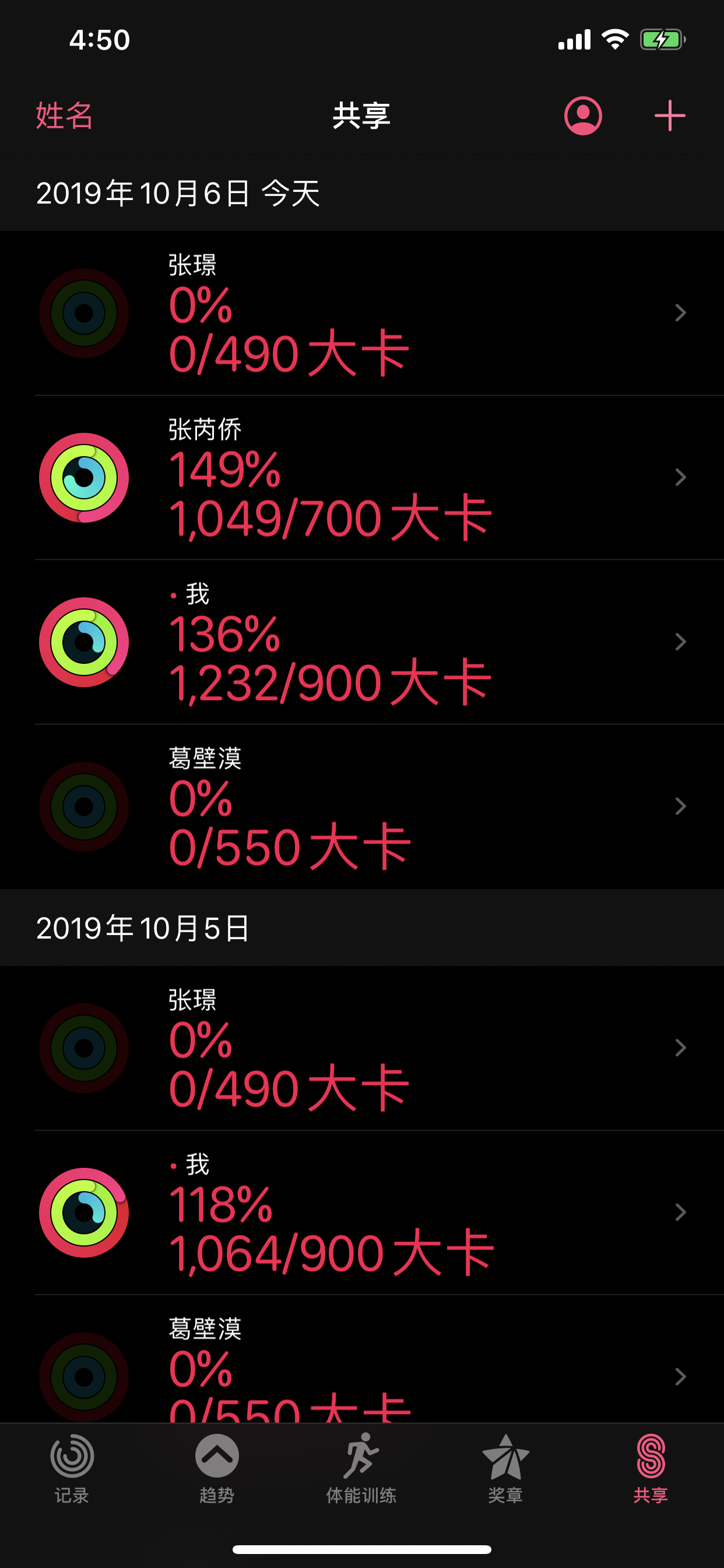Viewport: 724px width, 1568px height.
Task: Select the 共享 tab
Action: (651, 1468)
